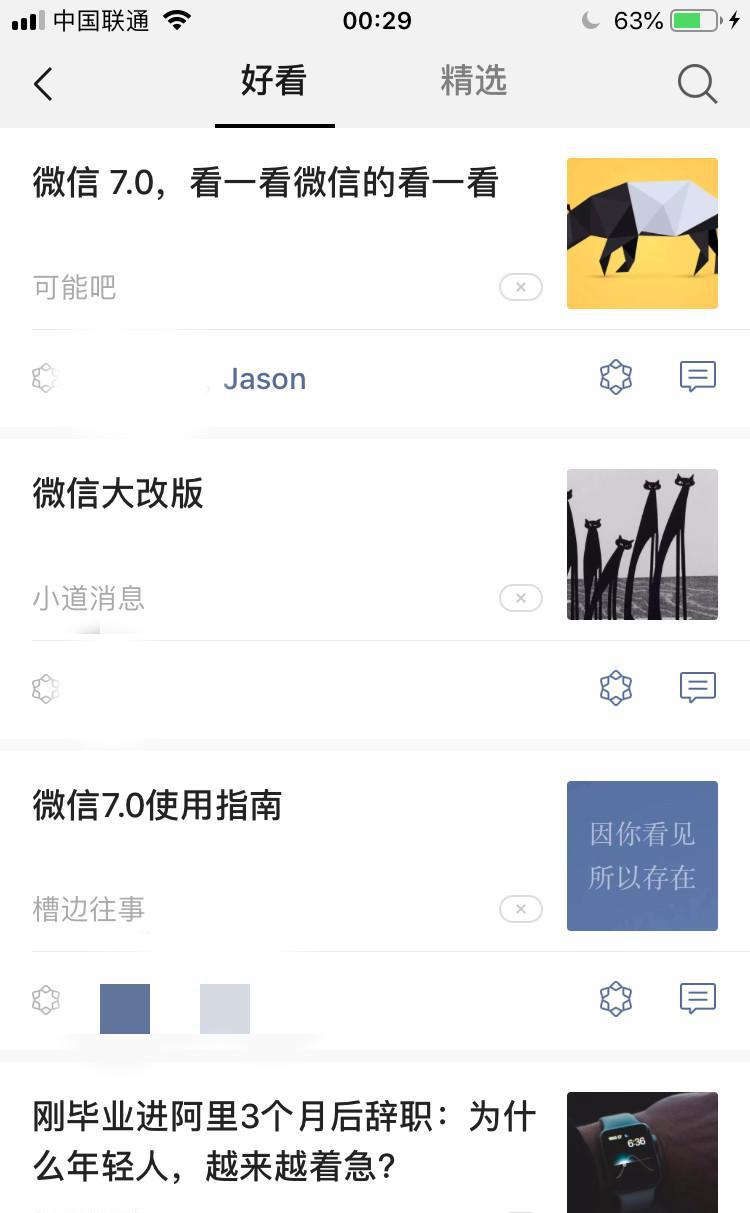
Task: Open the article 微信7.0使用指南
Action: tap(157, 805)
